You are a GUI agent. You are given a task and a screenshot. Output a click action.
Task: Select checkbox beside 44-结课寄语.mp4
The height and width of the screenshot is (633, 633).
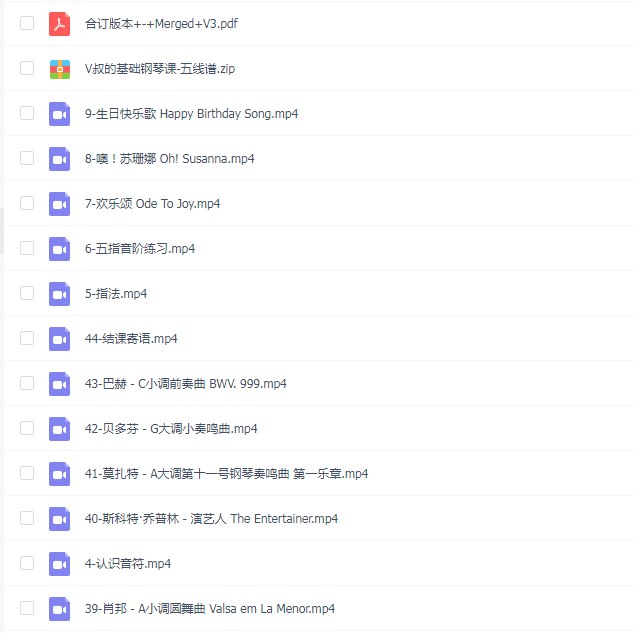pyautogui.click(x=27, y=339)
